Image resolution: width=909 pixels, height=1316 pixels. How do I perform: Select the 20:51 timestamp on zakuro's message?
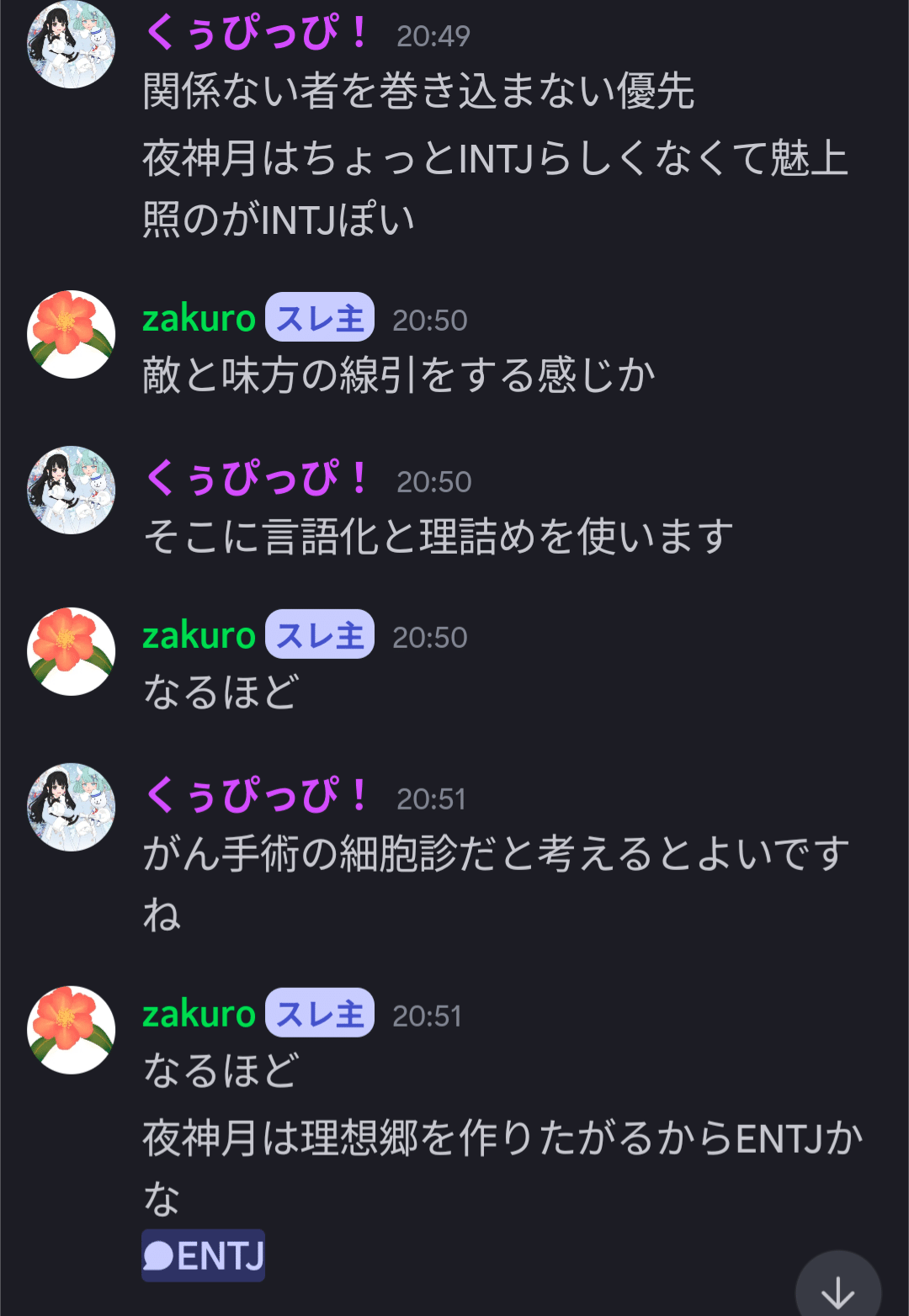428,1014
